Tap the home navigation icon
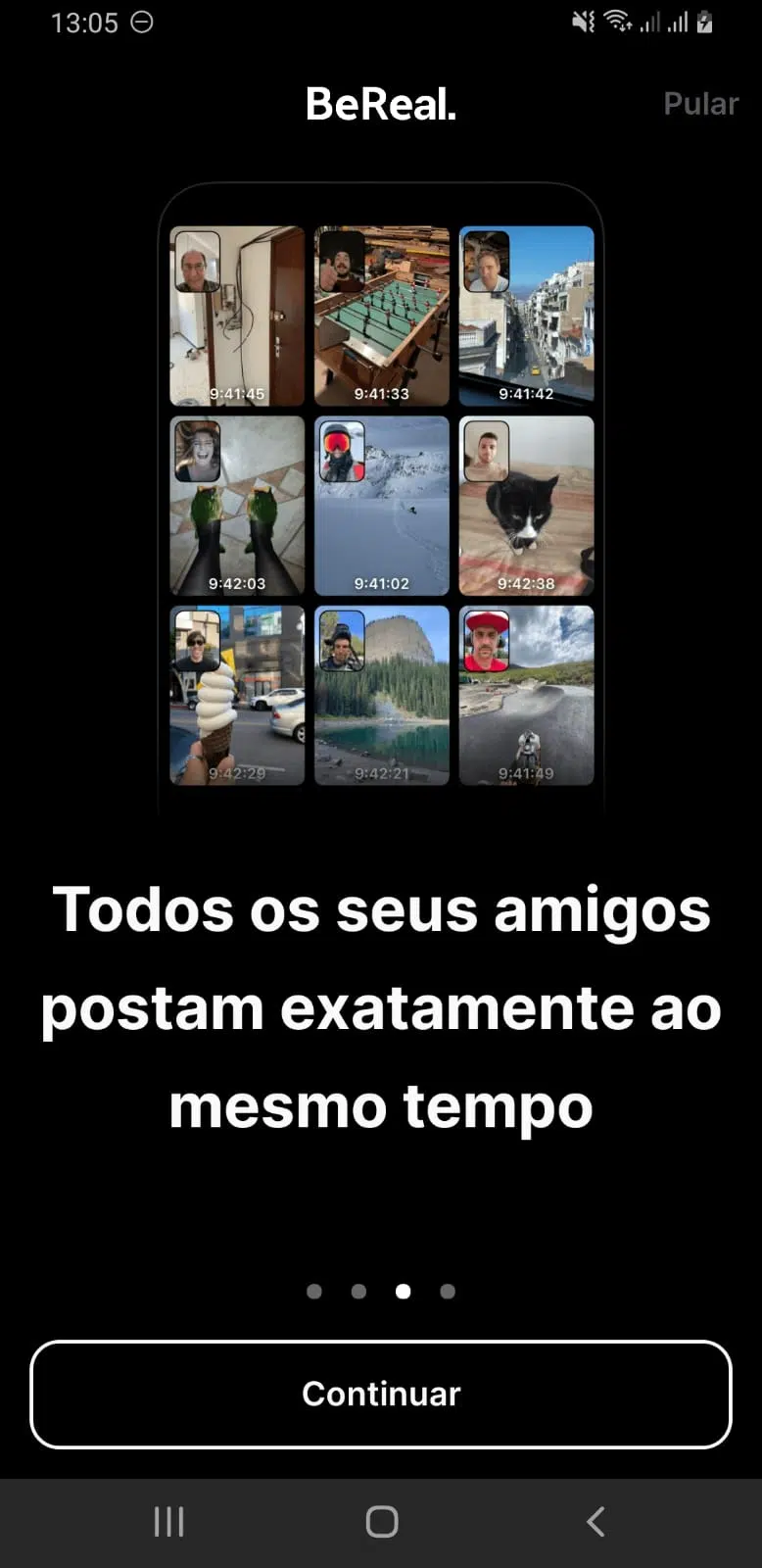Viewport: 762px width, 1568px height. tap(381, 1521)
